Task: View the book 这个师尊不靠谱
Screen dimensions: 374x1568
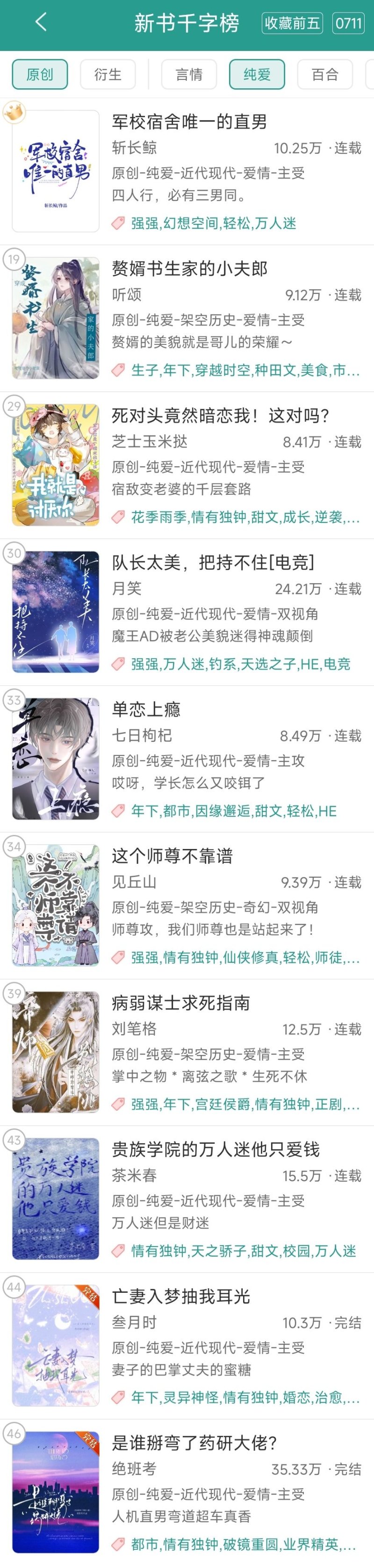Action: (172, 856)
